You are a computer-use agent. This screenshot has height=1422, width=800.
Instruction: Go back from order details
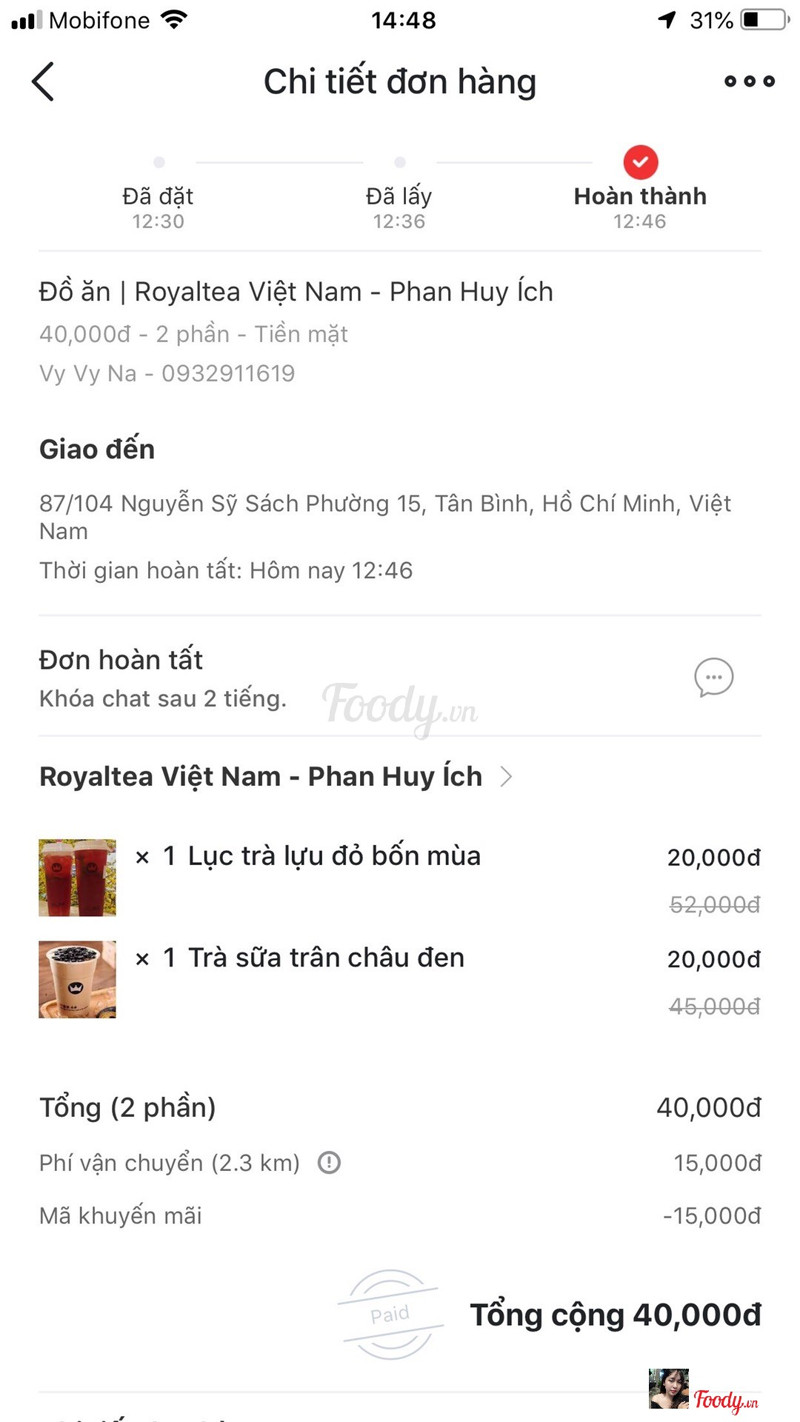click(43, 82)
